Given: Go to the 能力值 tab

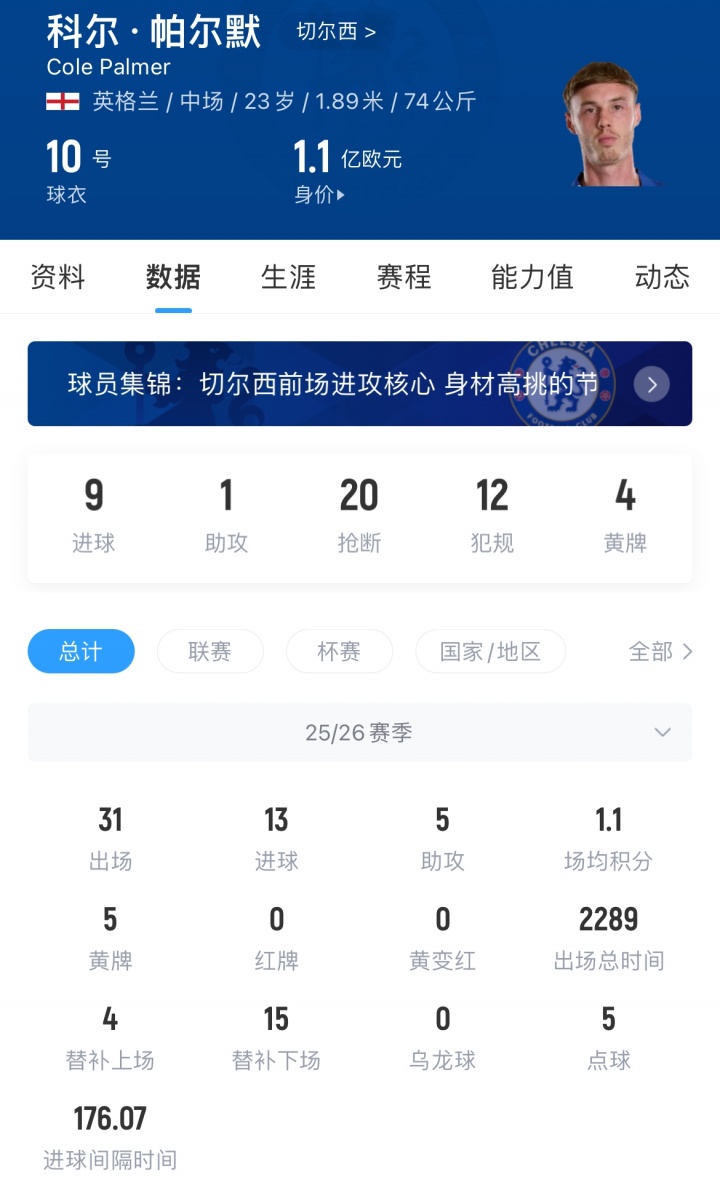Looking at the screenshot, I should point(532,277).
